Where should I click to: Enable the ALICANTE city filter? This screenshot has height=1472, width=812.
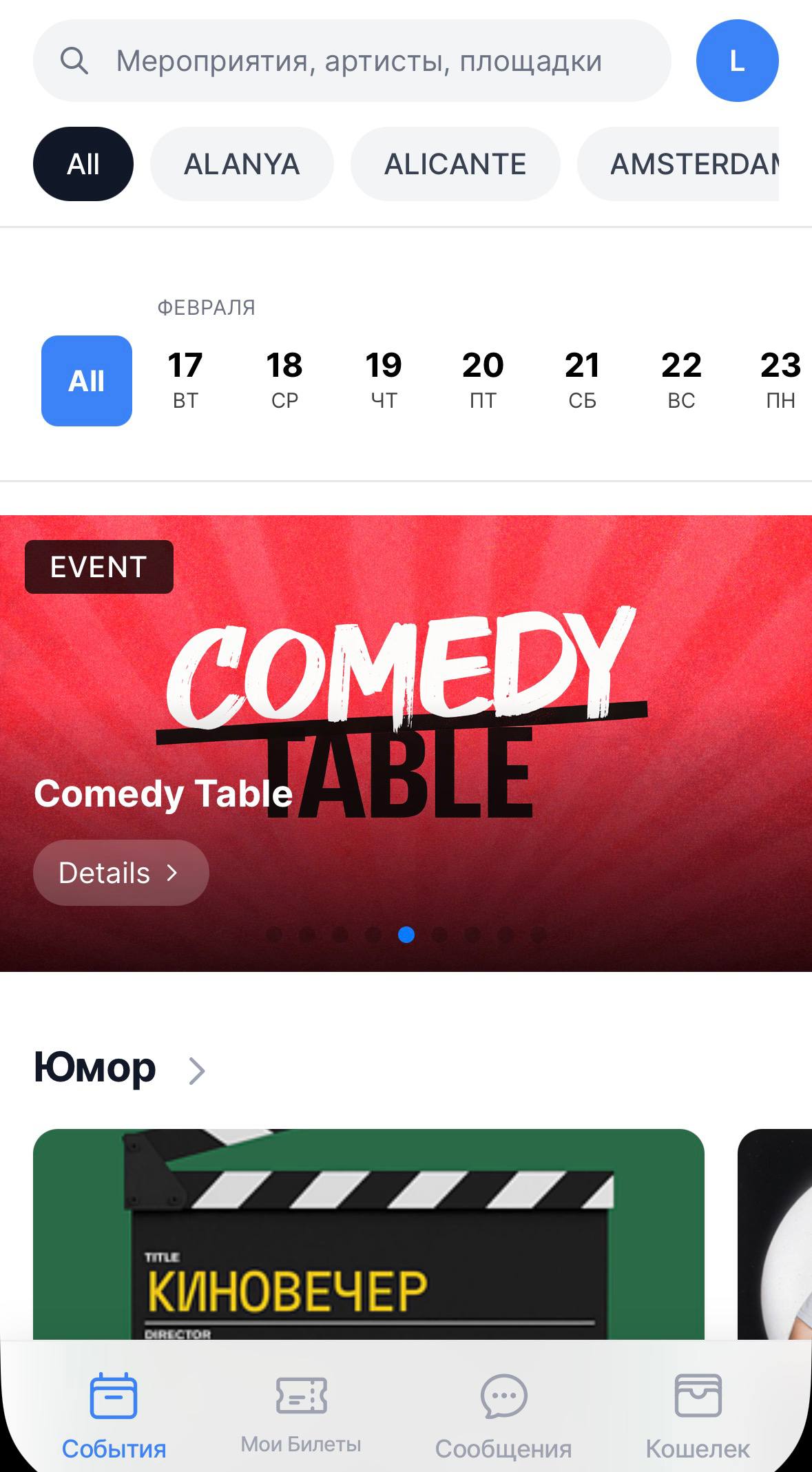455,163
